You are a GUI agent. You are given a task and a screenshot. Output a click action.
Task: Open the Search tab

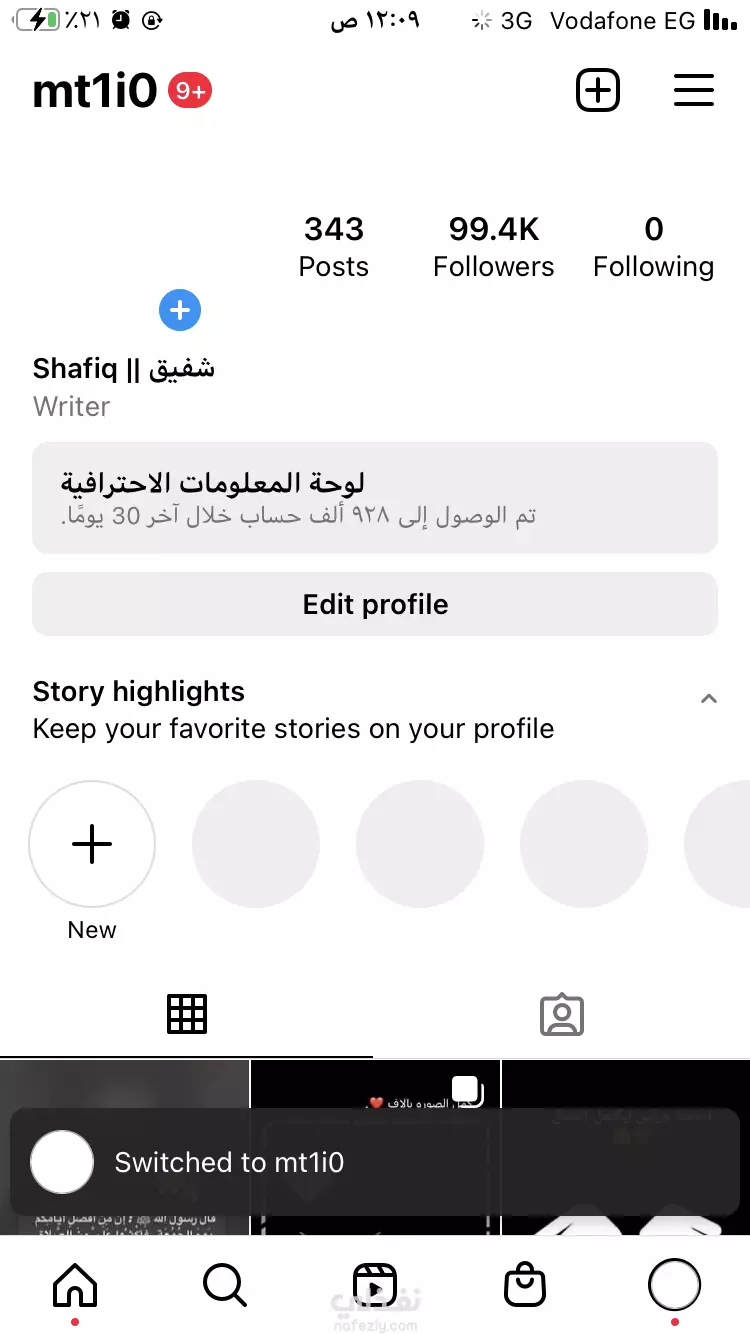tap(224, 1285)
